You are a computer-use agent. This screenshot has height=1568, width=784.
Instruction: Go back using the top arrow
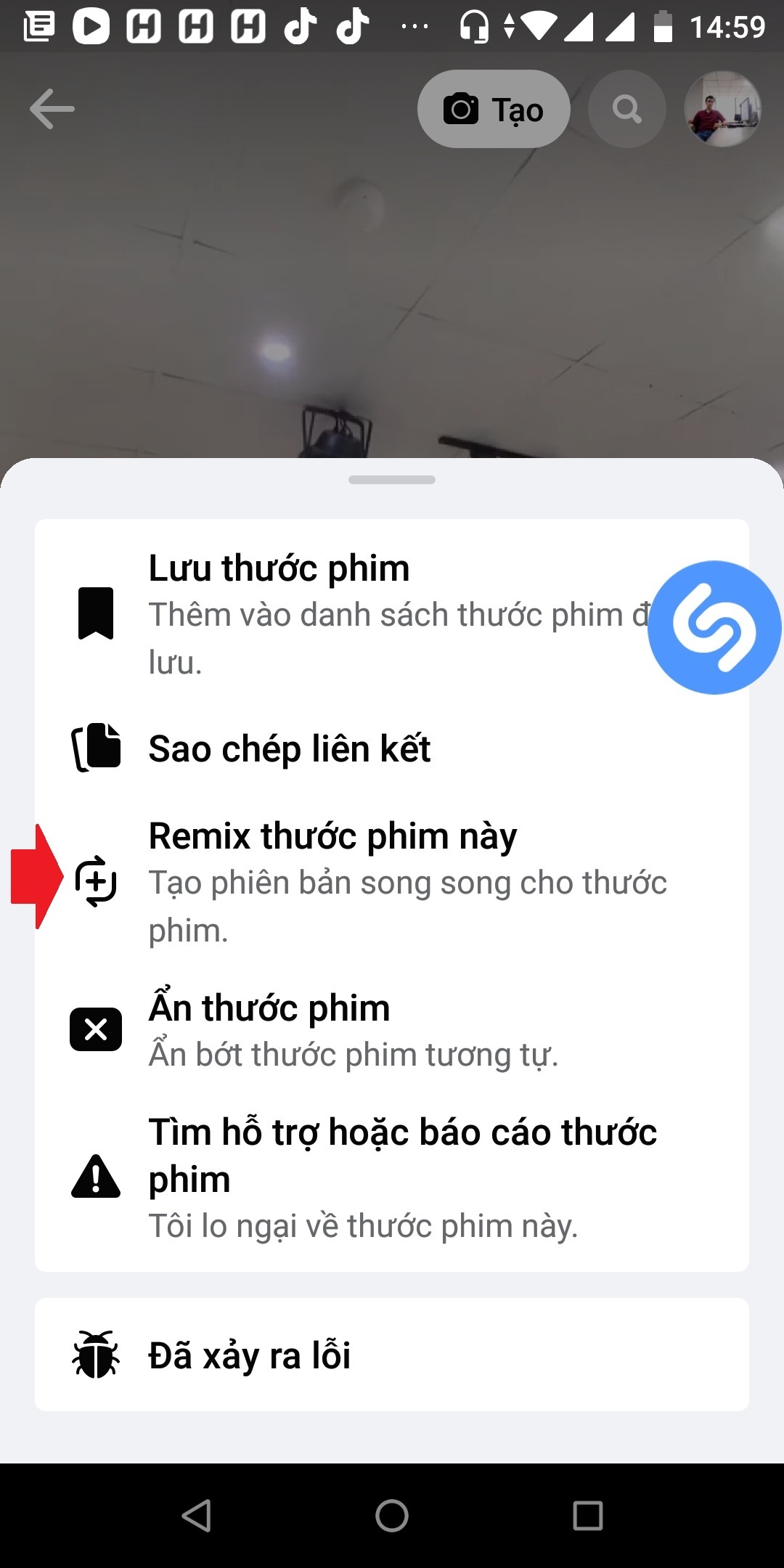[x=52, y=109]
